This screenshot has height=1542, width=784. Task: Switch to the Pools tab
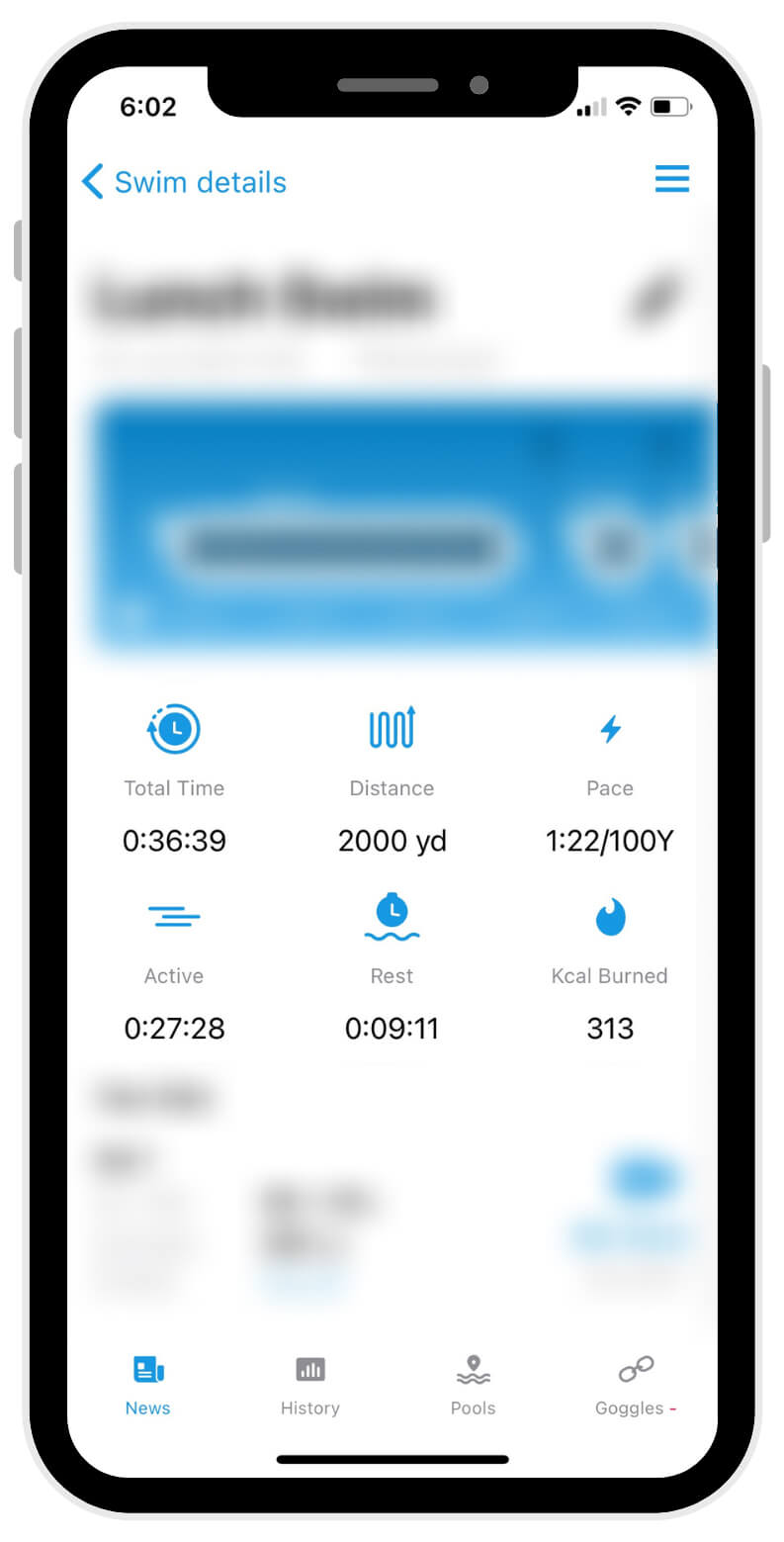point(473,1385)
